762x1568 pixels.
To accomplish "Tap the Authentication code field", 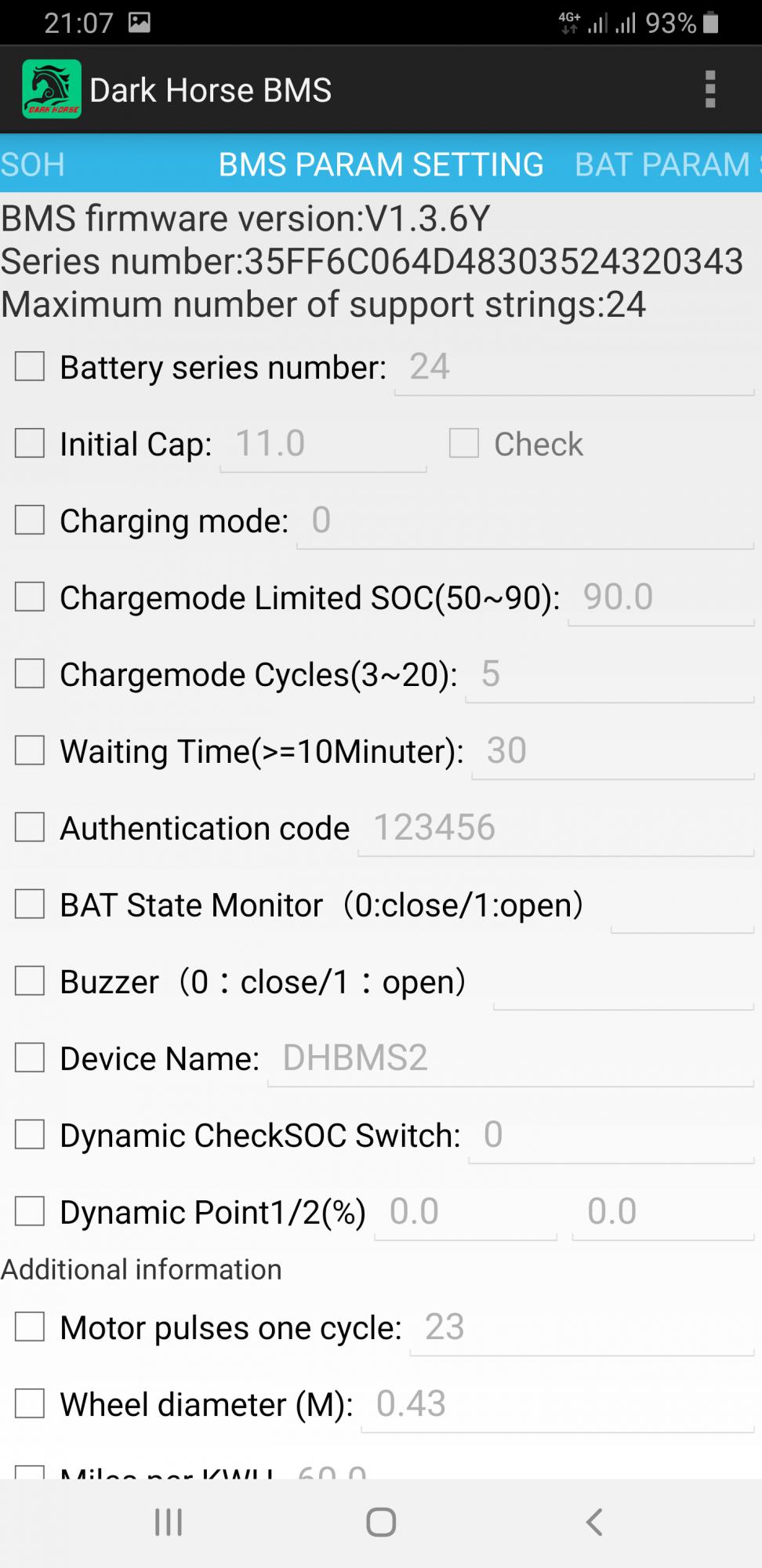I will click(556, 828).
